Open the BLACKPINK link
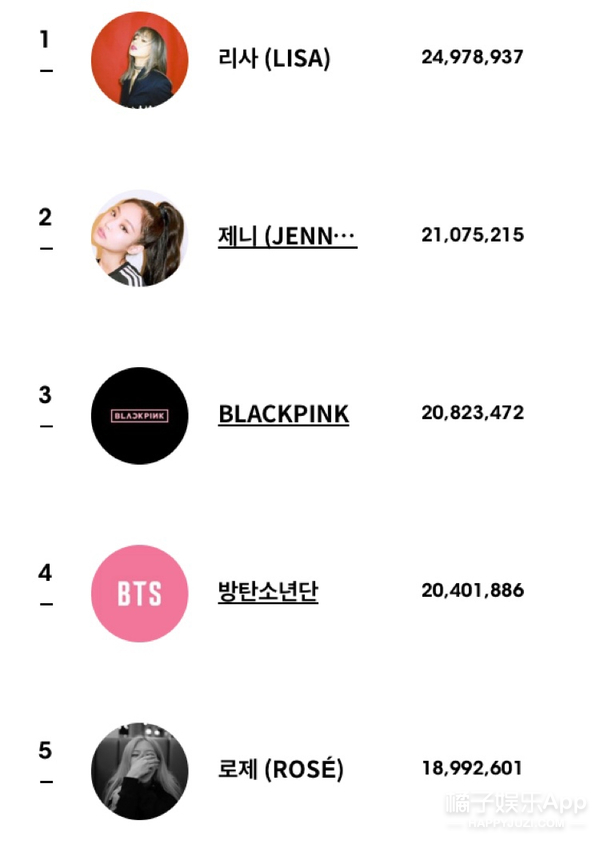The image size is (600, 844). tap(283, 414)
